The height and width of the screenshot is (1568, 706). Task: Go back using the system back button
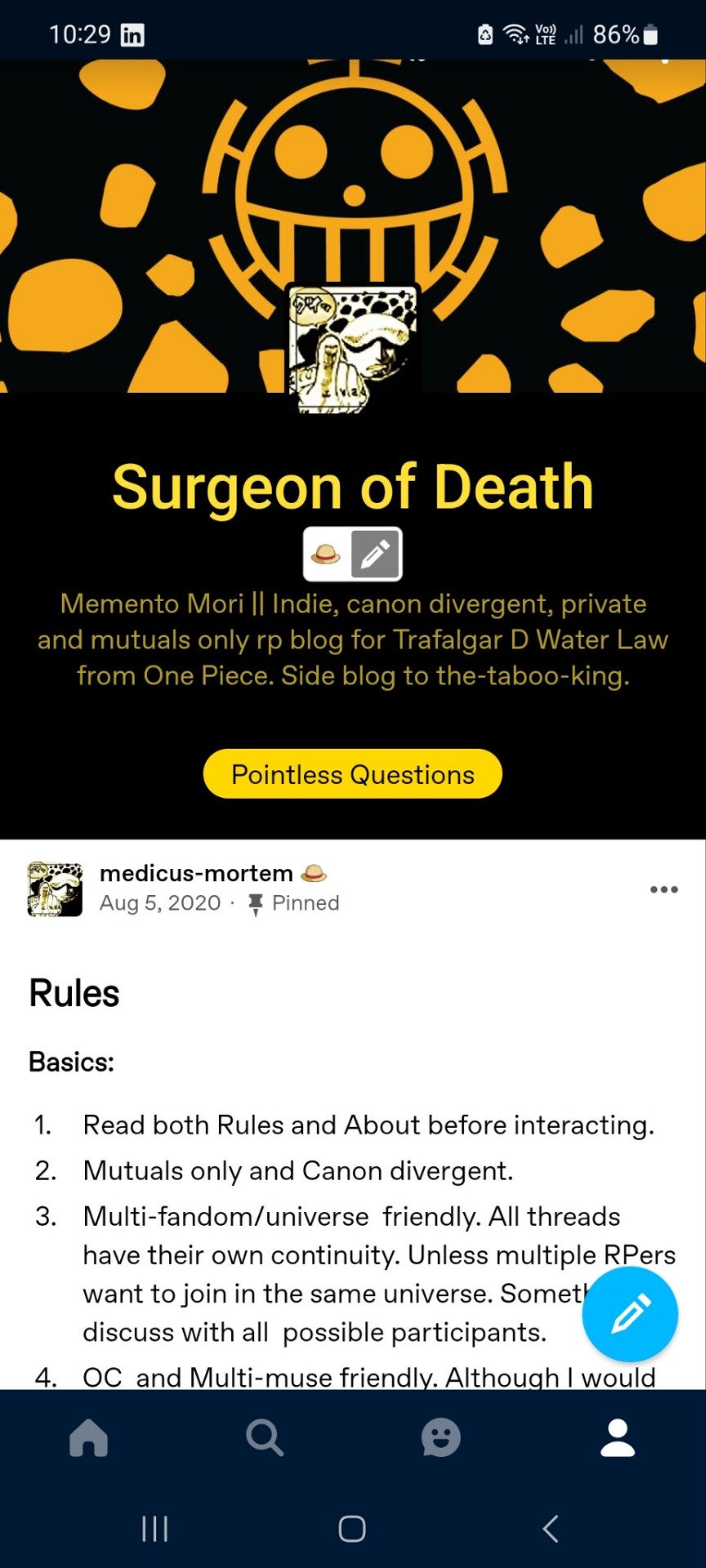coord(551,1528)
